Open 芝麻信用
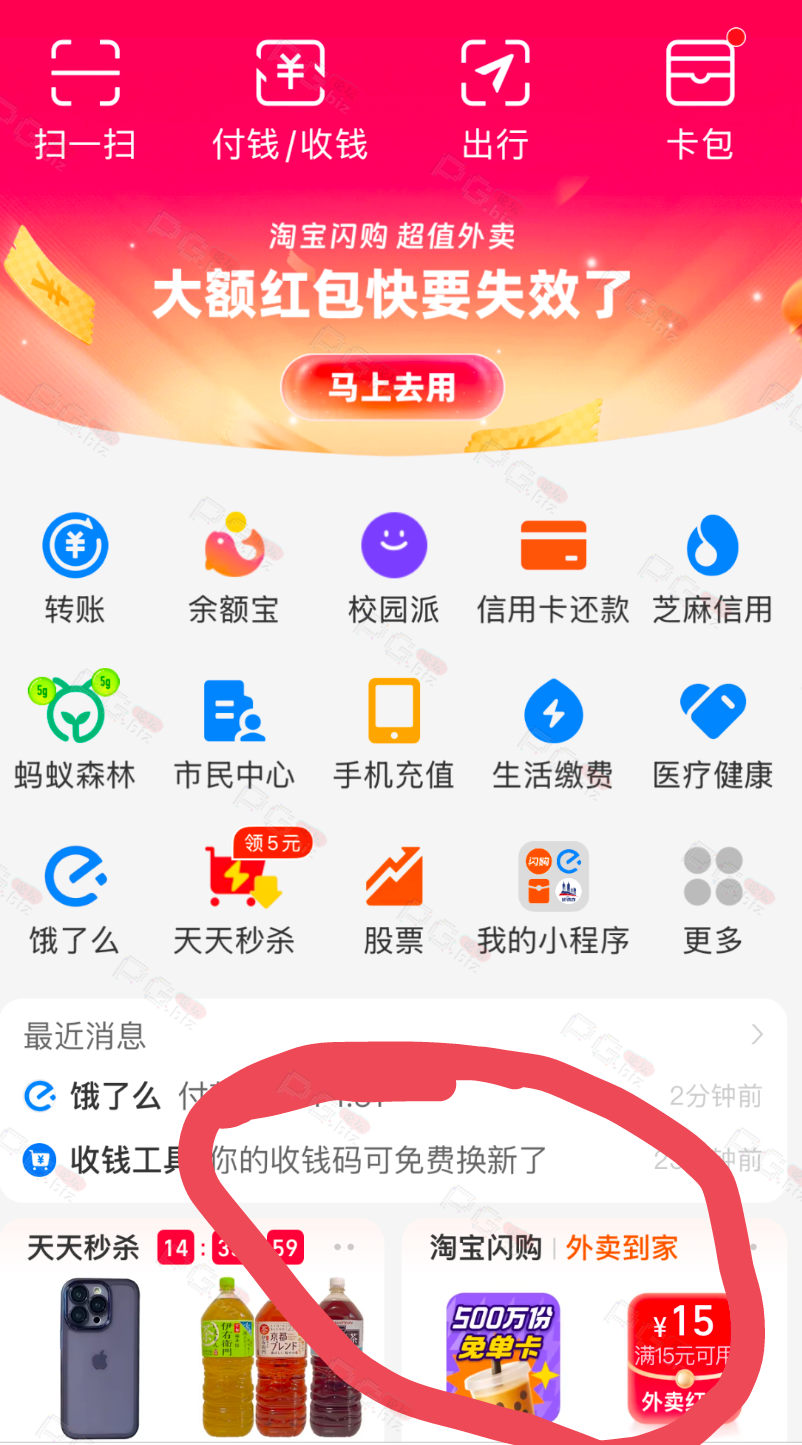The image size is (802, 1445). (712, 568)
